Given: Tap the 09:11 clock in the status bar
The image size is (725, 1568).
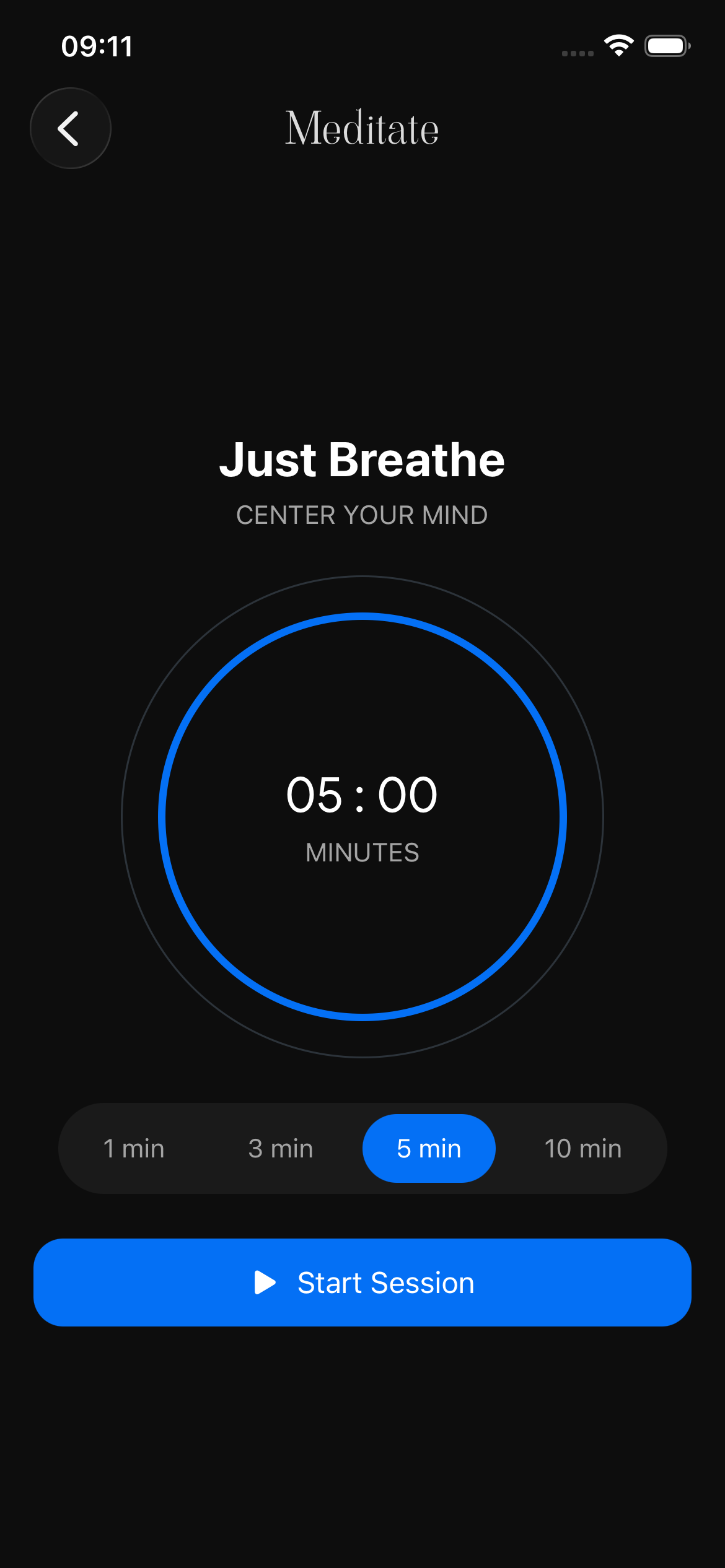Looking at the screenshot, I should (x=98, y=46).
